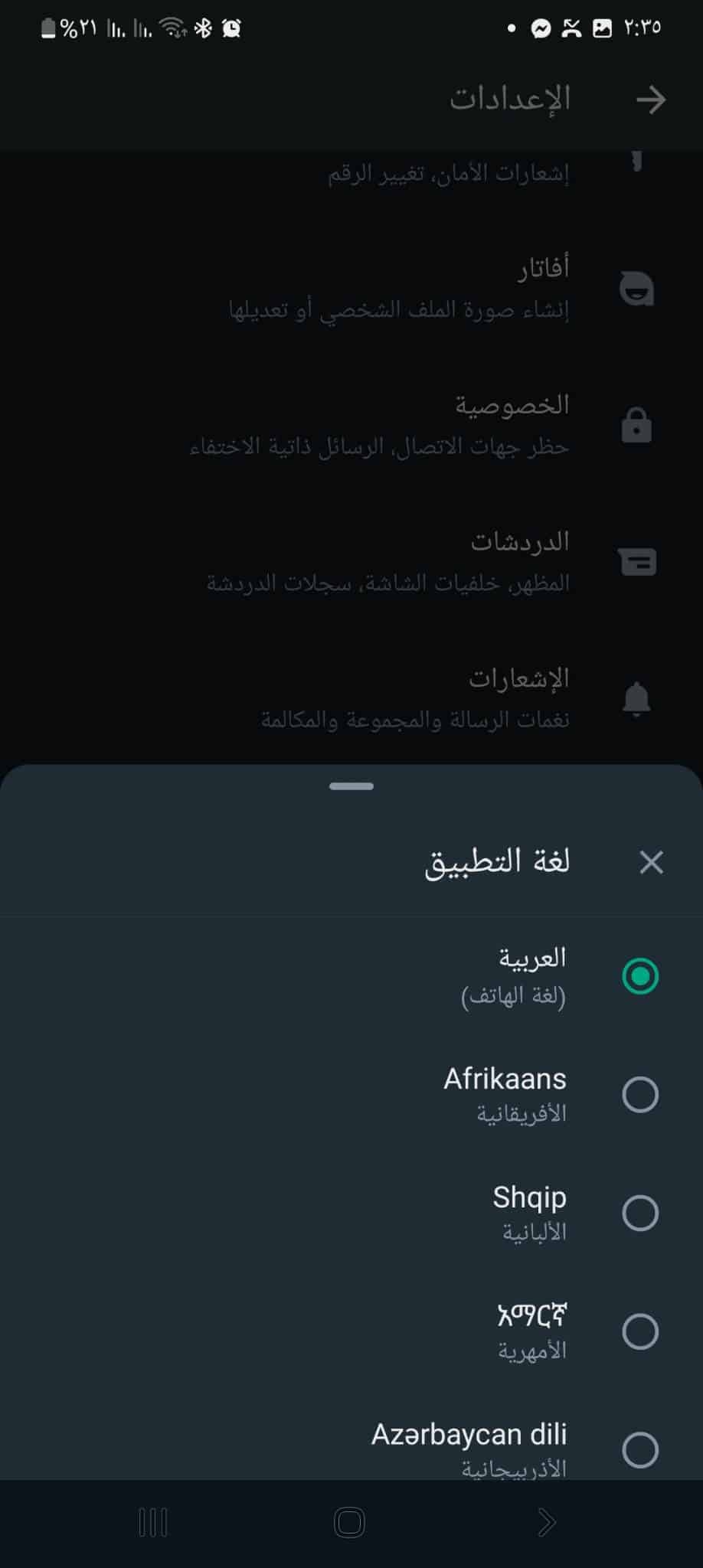Select Shqip language option

[639, 1213]
